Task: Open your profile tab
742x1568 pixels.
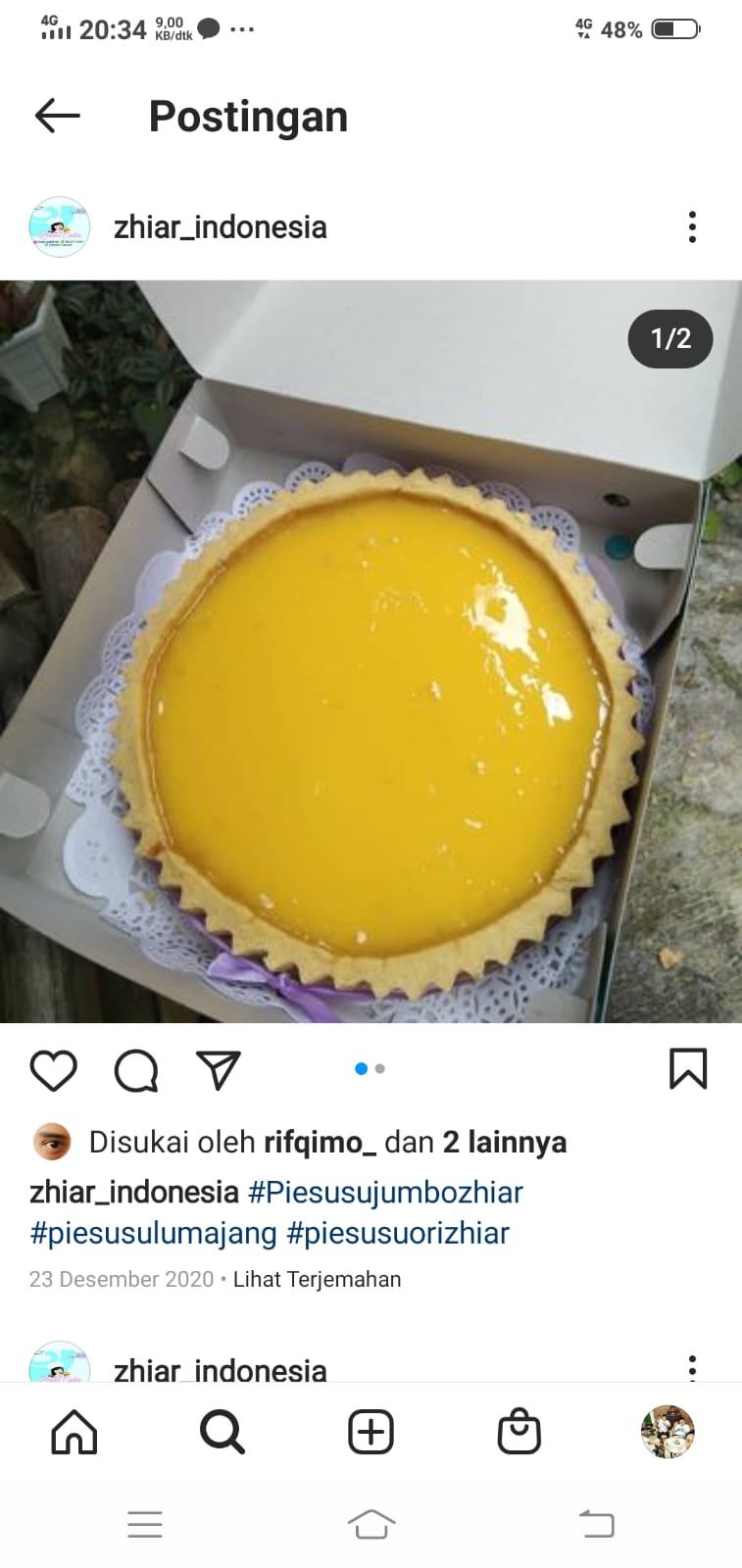Action: pyautogui.click(x=668, y=1432)
